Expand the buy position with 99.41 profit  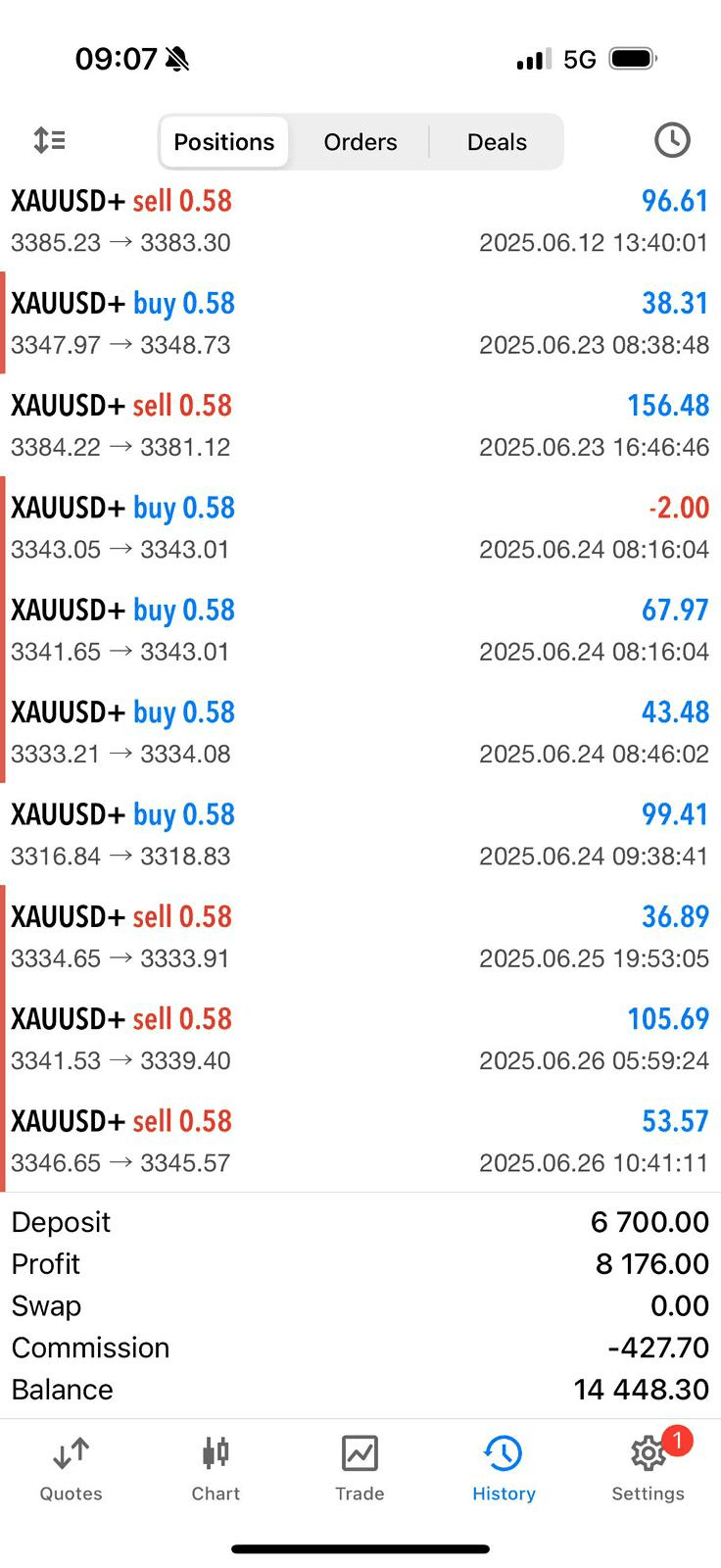360,835
